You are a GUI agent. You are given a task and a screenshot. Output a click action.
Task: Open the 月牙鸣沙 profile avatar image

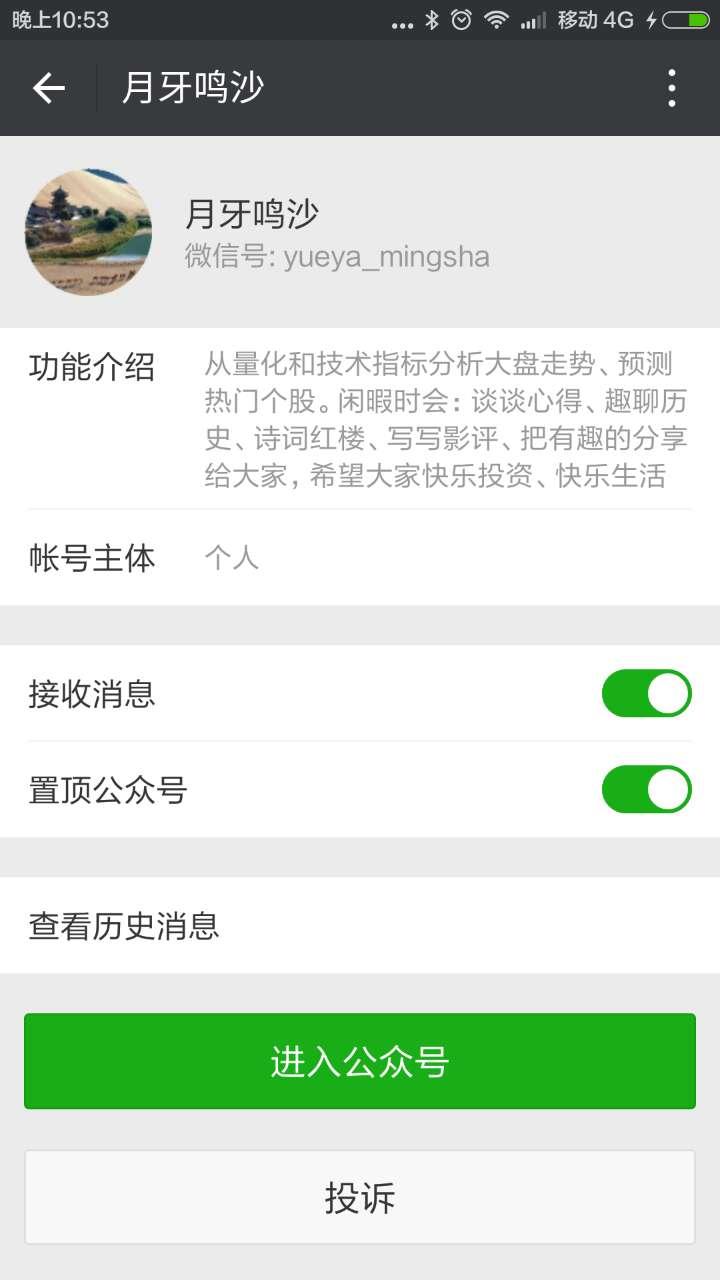[88, 233]
